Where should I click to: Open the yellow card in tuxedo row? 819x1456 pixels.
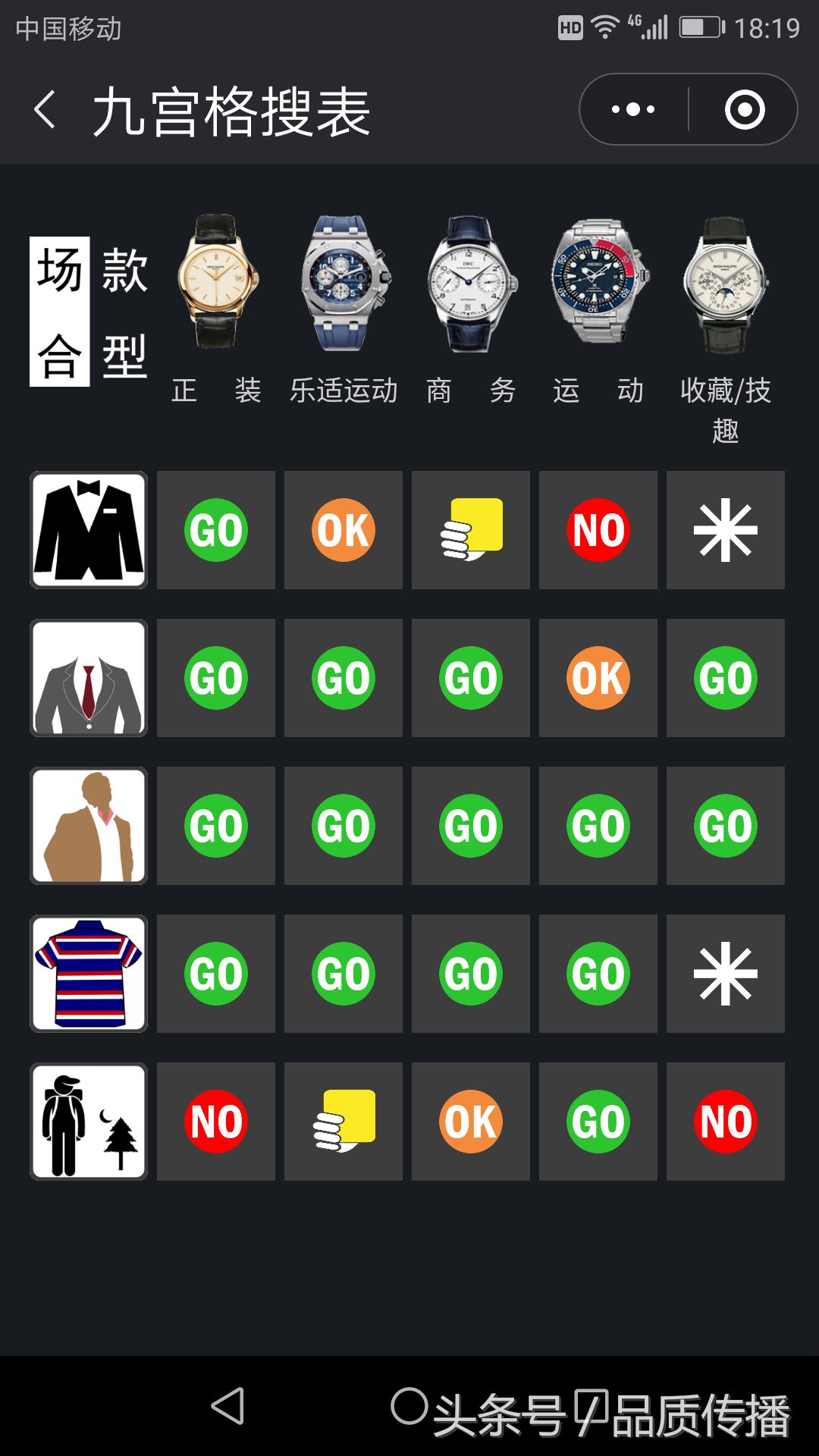(x=471, y=530)
